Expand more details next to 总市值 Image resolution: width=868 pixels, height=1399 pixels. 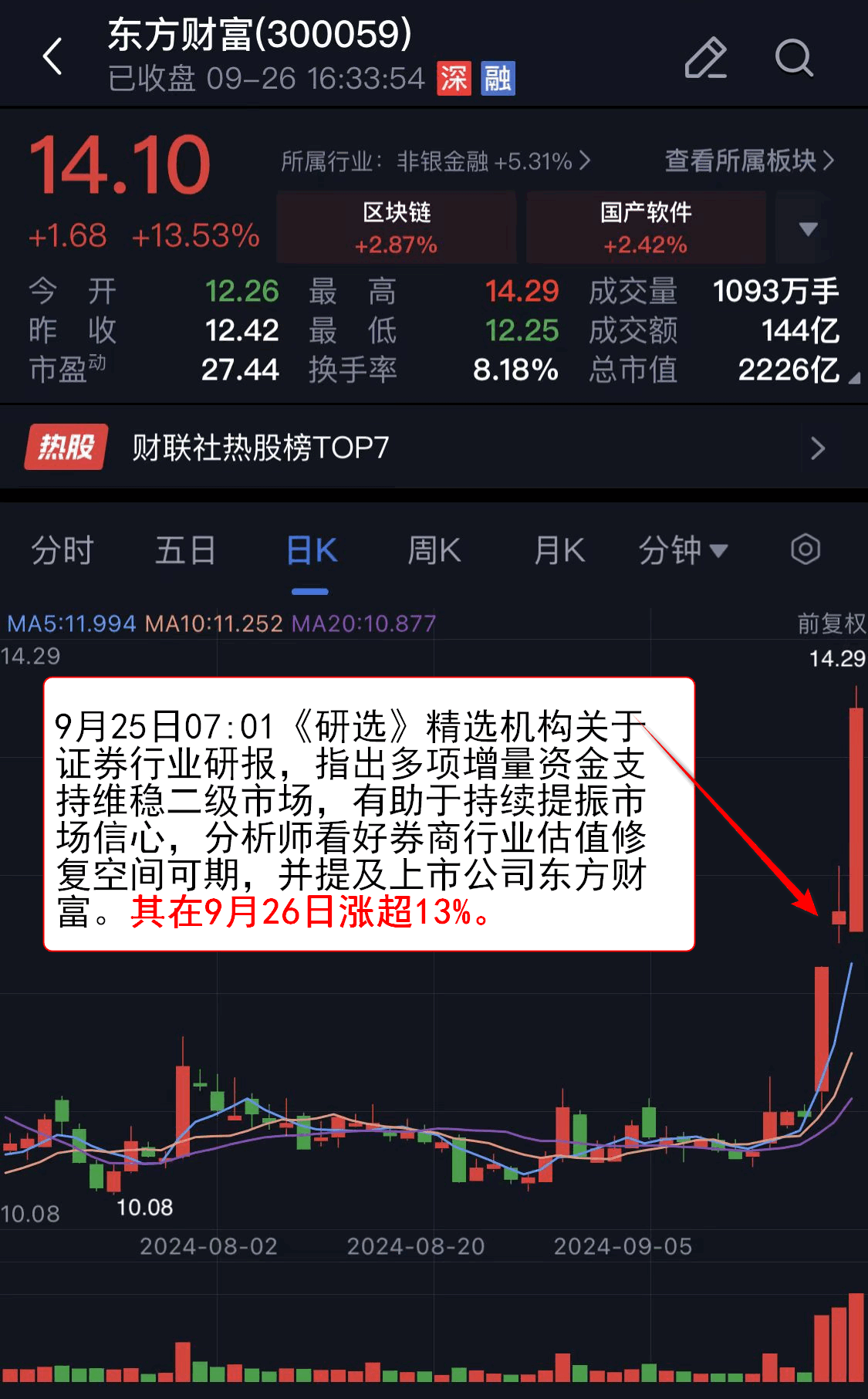click(x=854, y=378)
